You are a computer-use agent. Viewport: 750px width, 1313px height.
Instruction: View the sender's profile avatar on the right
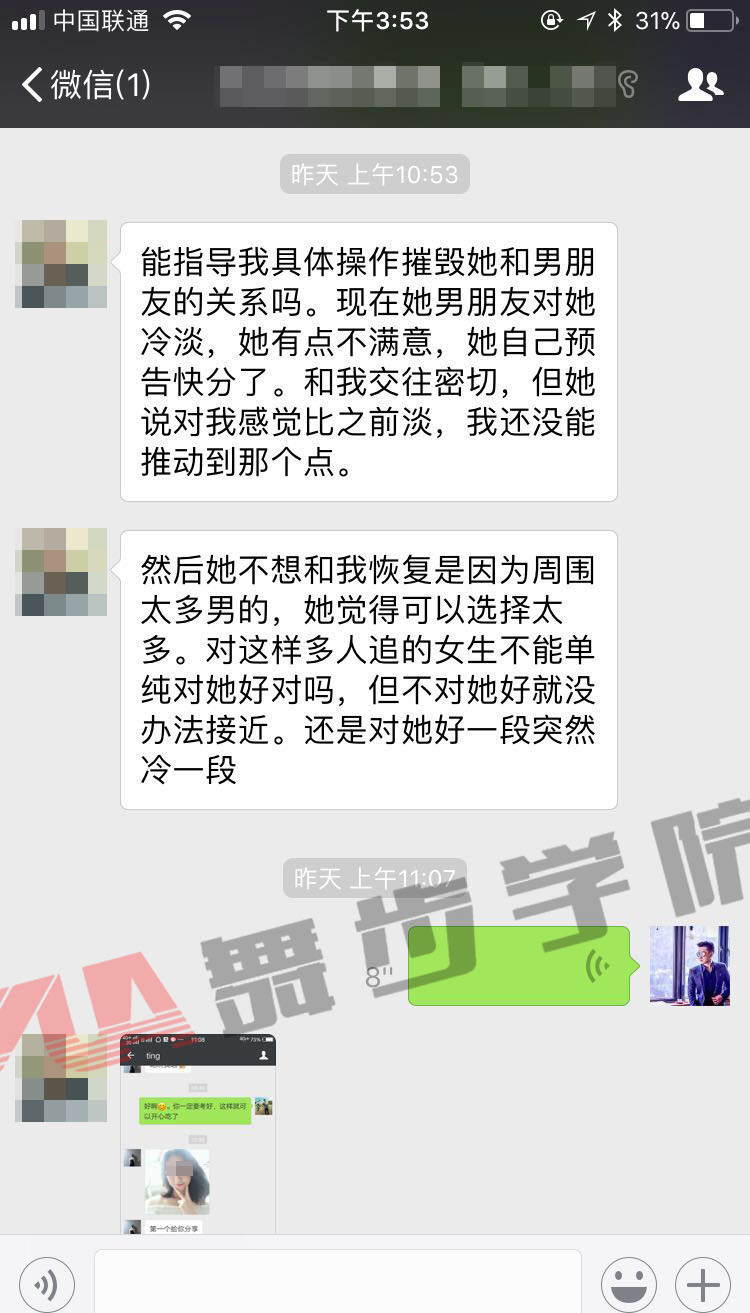(689, 965)
